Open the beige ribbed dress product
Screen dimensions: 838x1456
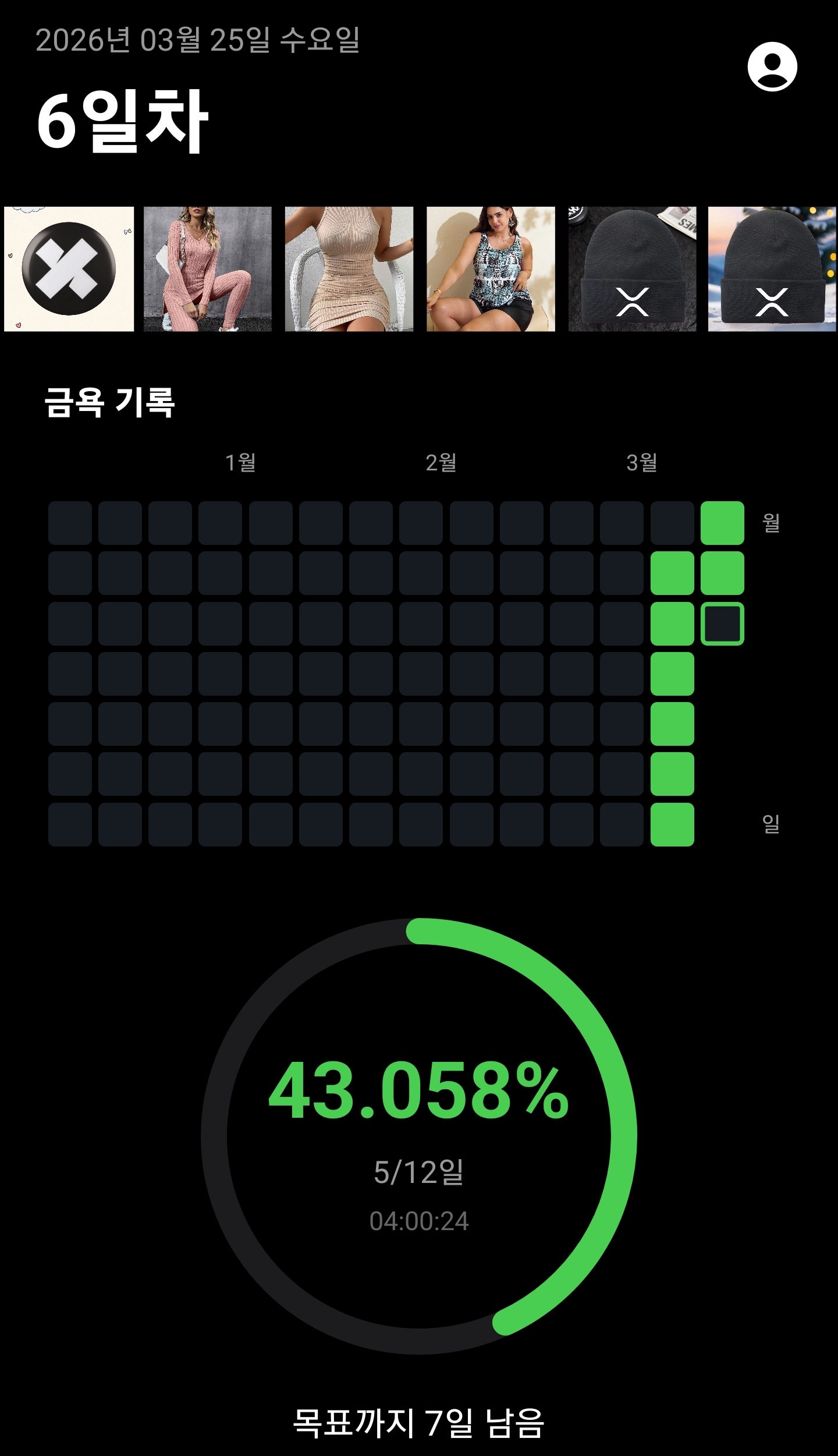349,269
